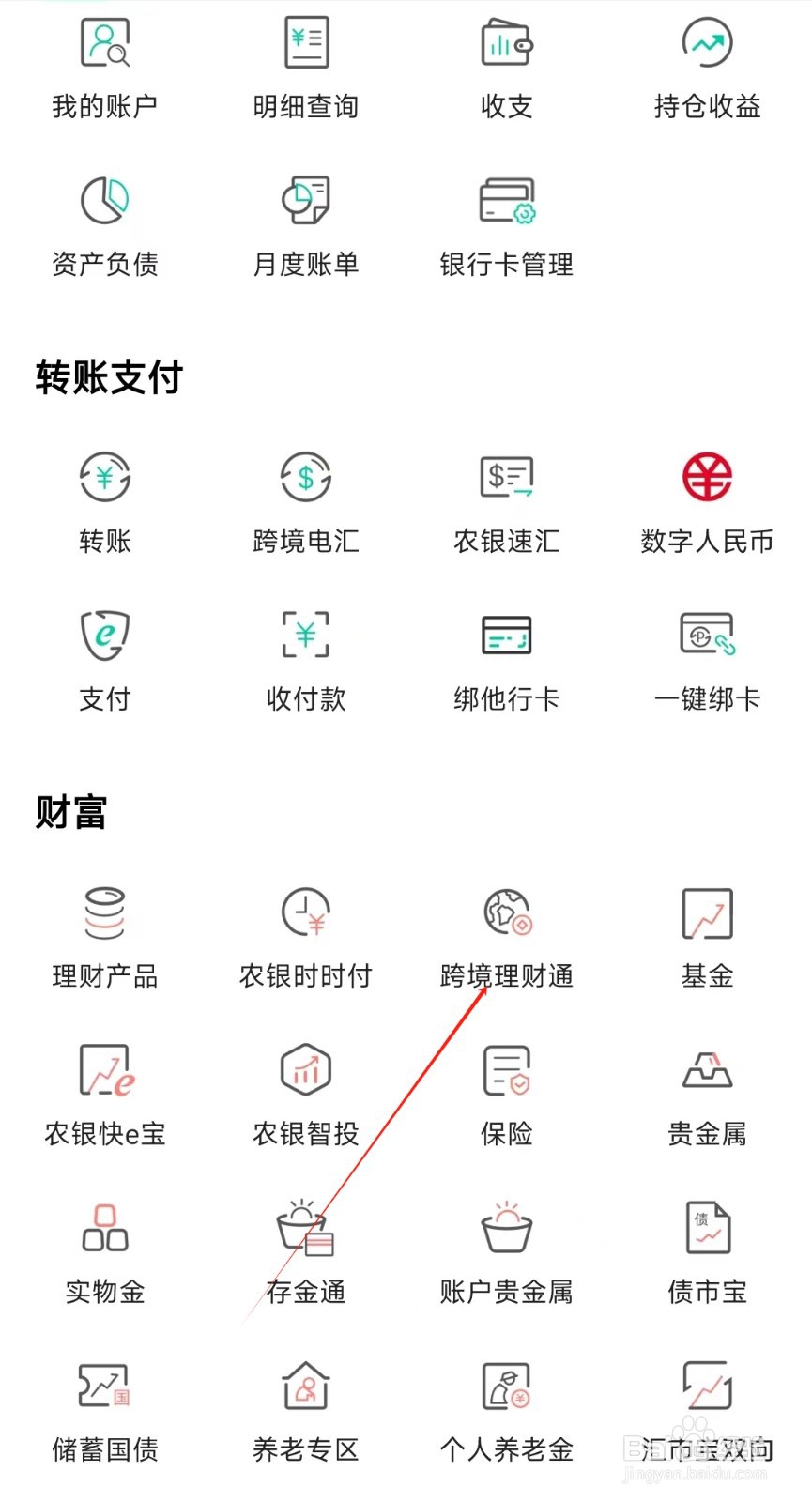Open 一键绑卡 one-click card binding
Image resolution: width=812 pixels, height=1502 pixels.
707,657
